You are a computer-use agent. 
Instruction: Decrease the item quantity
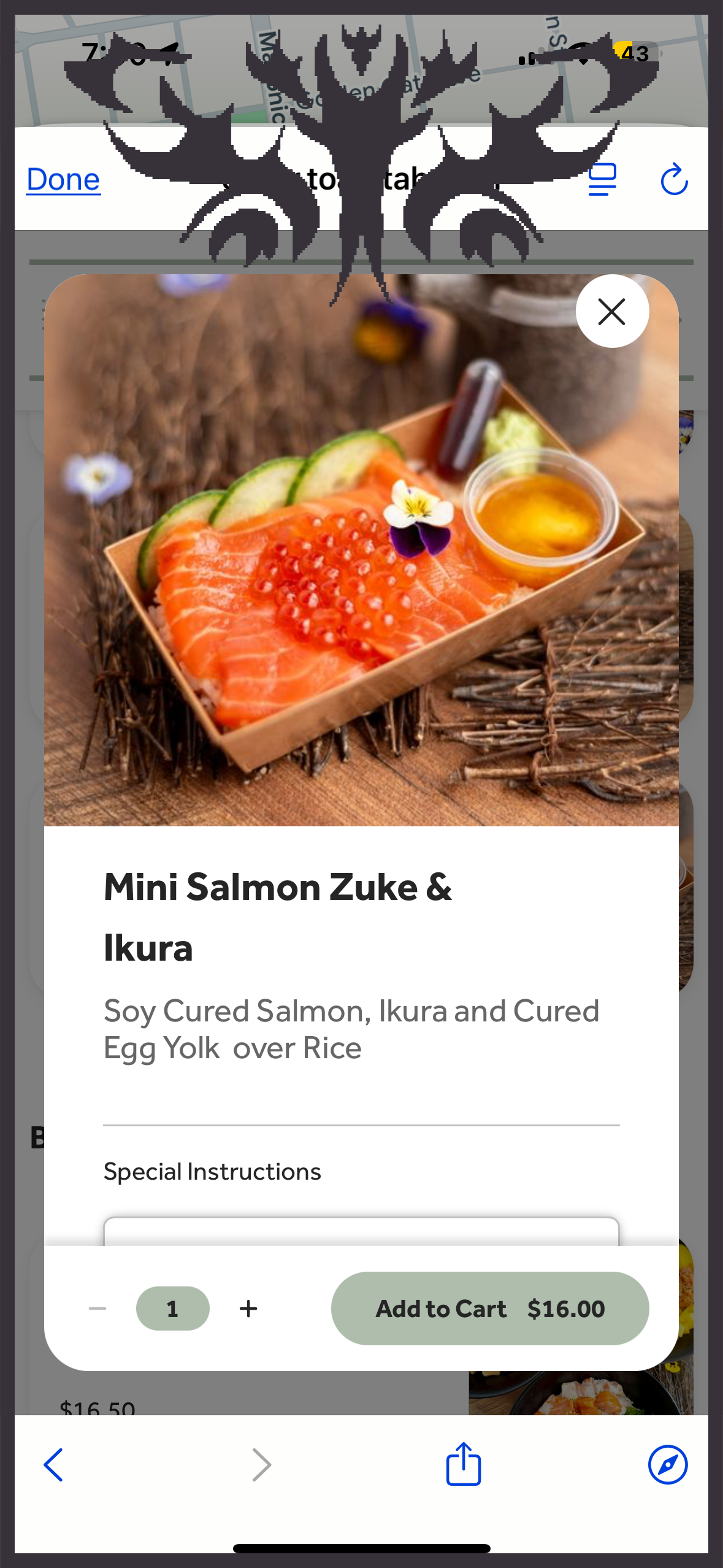coord(98,1309)
